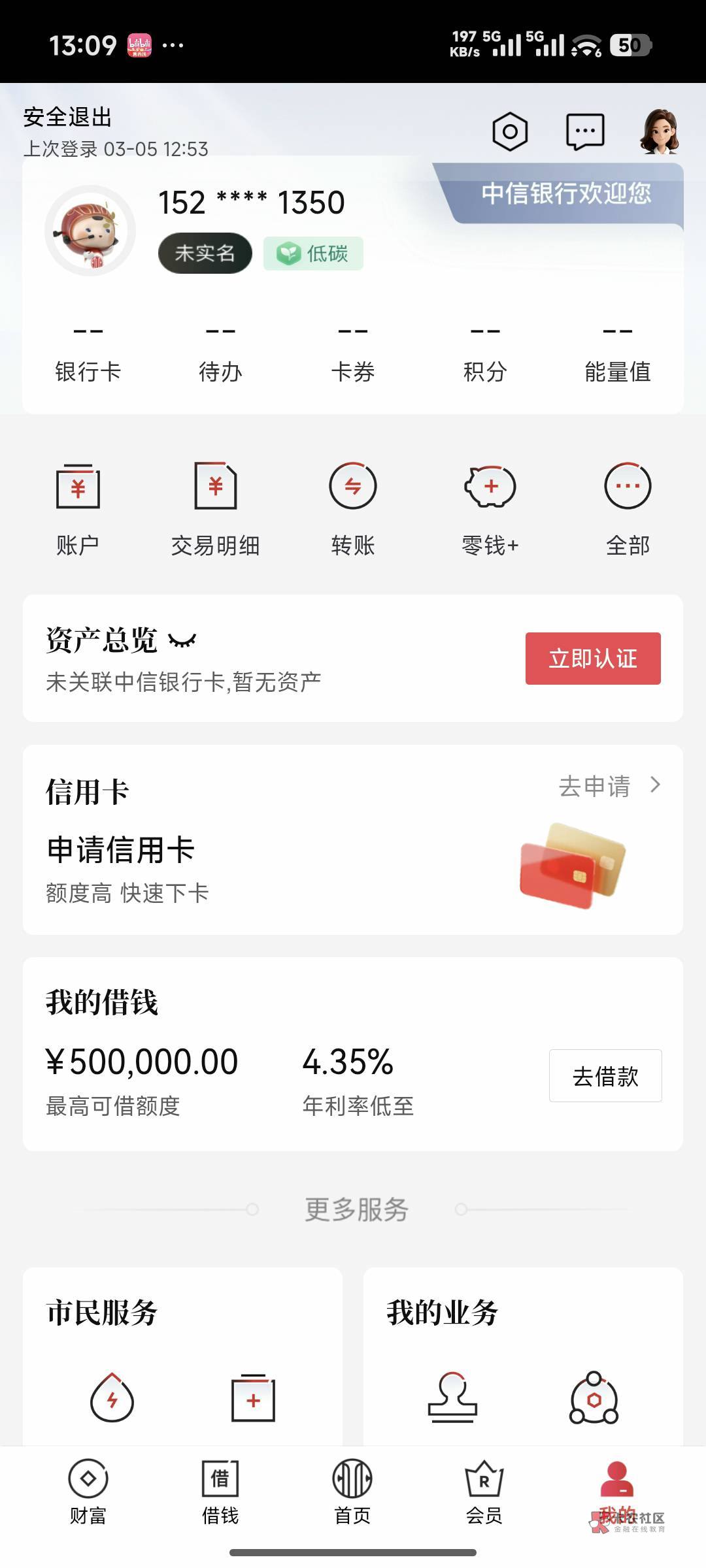The height and width of the screenshot is (1568, 706).
Task: Tap 去借款 to borrow money
Action: pyautogui.click(x=605, y=1076)
